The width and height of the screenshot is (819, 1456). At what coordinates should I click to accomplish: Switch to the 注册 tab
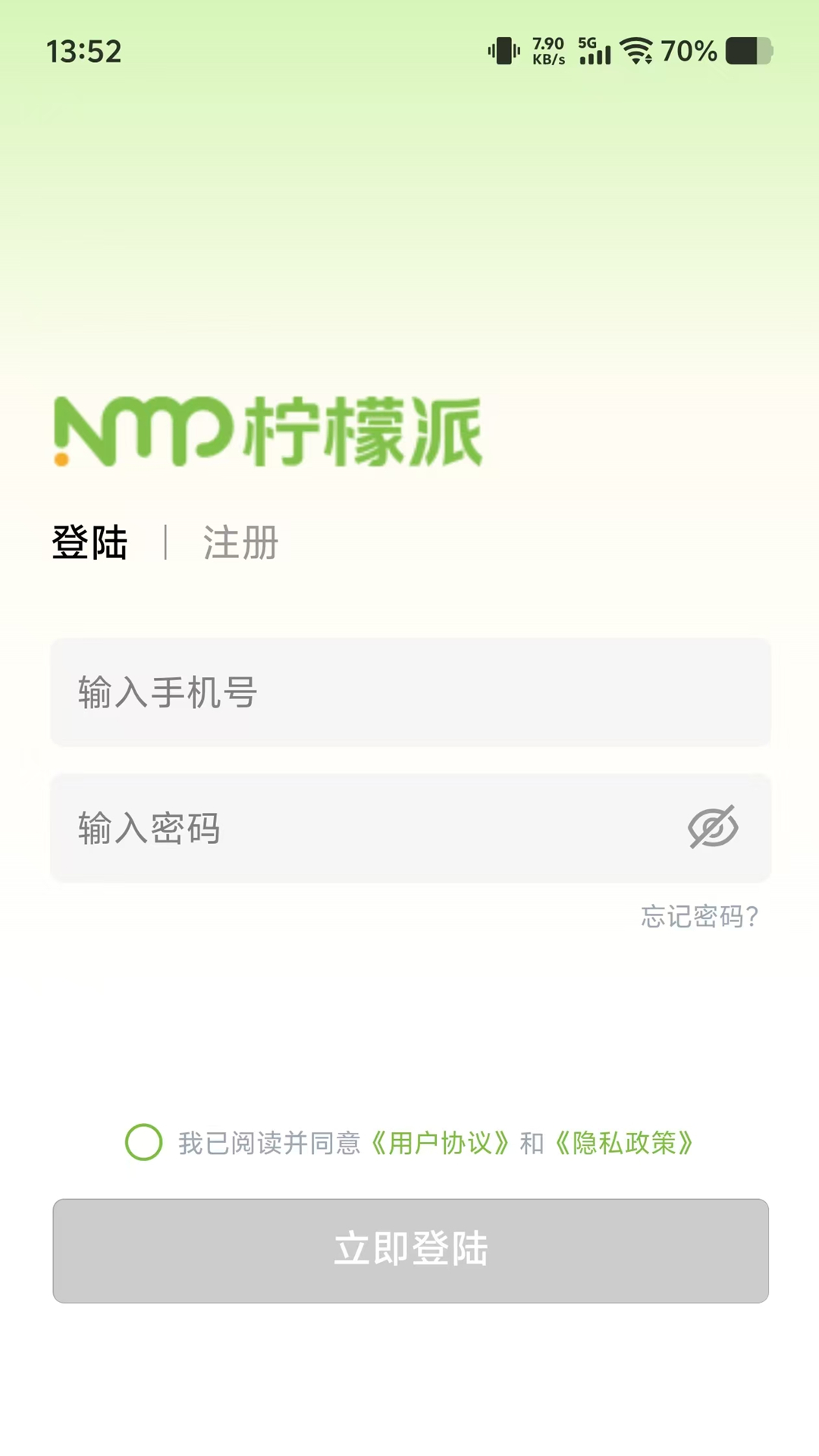(x=240, y=541)
